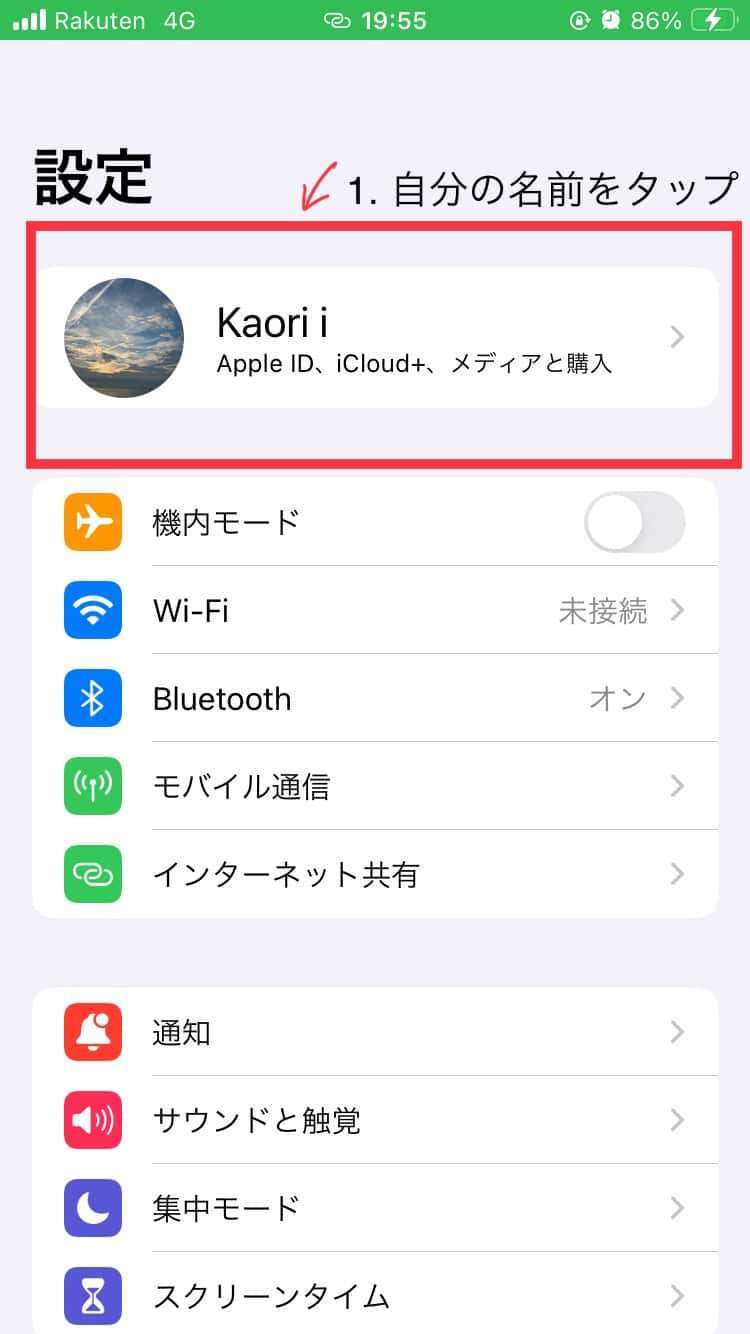The width and height of the screenshot is (750, 1334).
Task: Open Bluetooth settings via its chevron
Action: (679, 698)
